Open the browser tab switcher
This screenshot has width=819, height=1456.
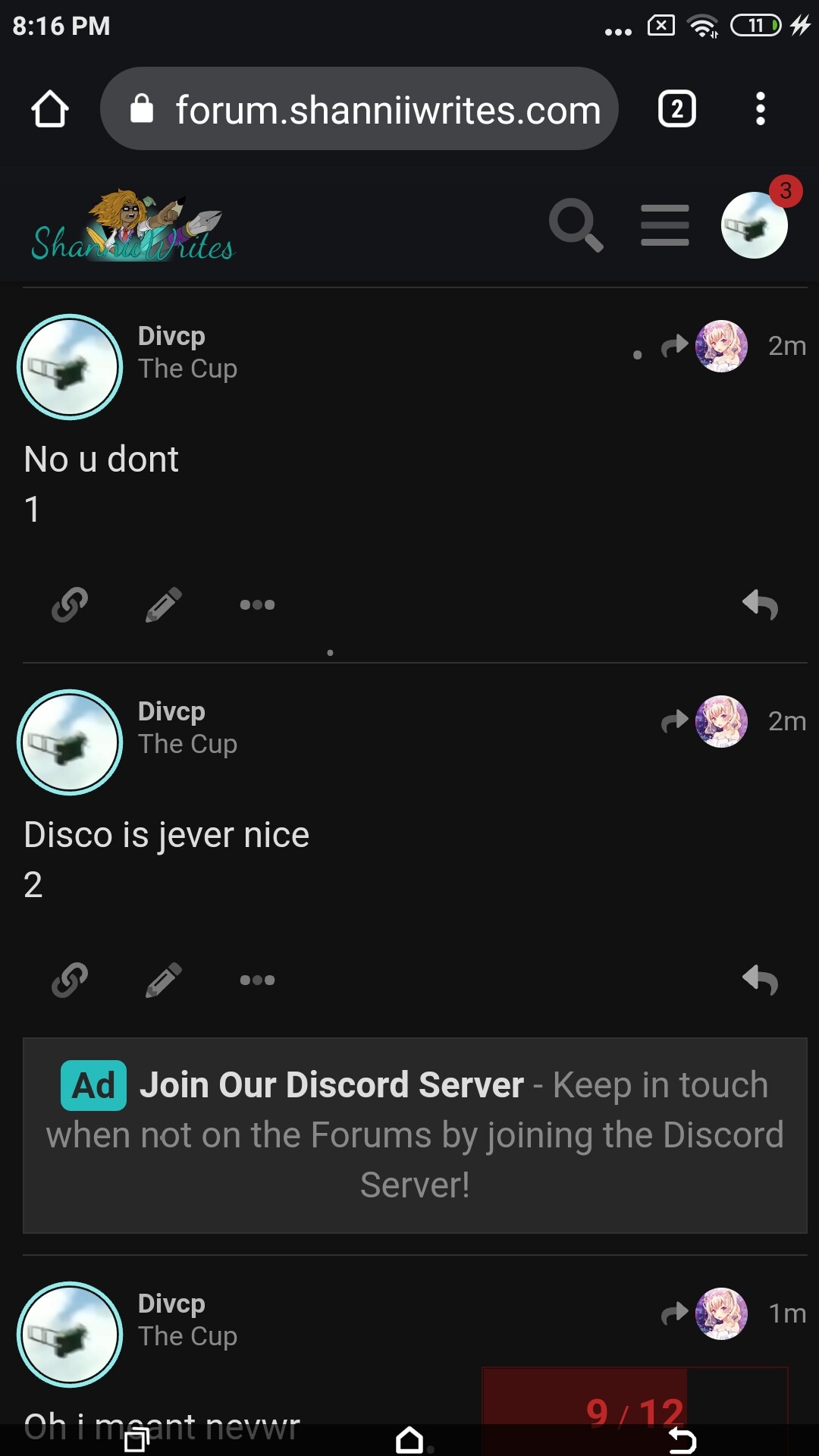coord(676,108)
